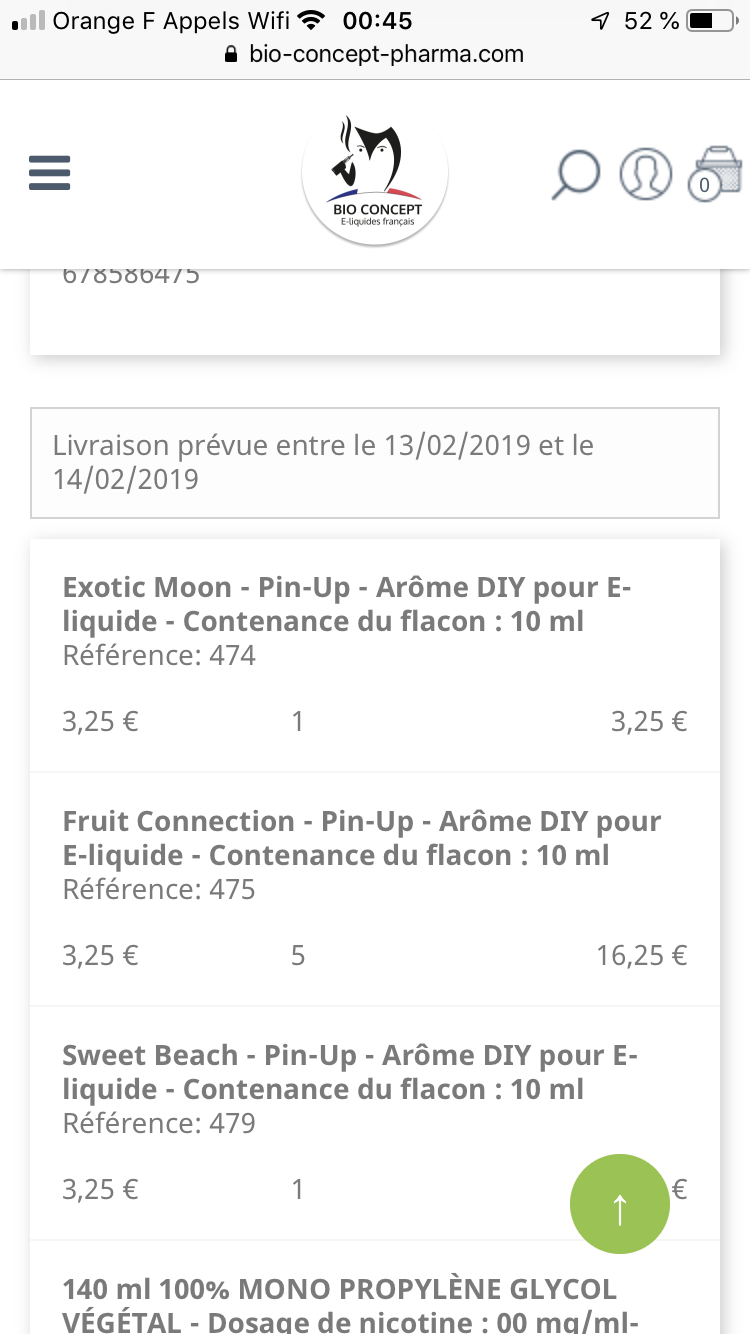This screenshot has height=1334, width=750.
Task: View the shopping basket
Action: (x=716, y=174)
